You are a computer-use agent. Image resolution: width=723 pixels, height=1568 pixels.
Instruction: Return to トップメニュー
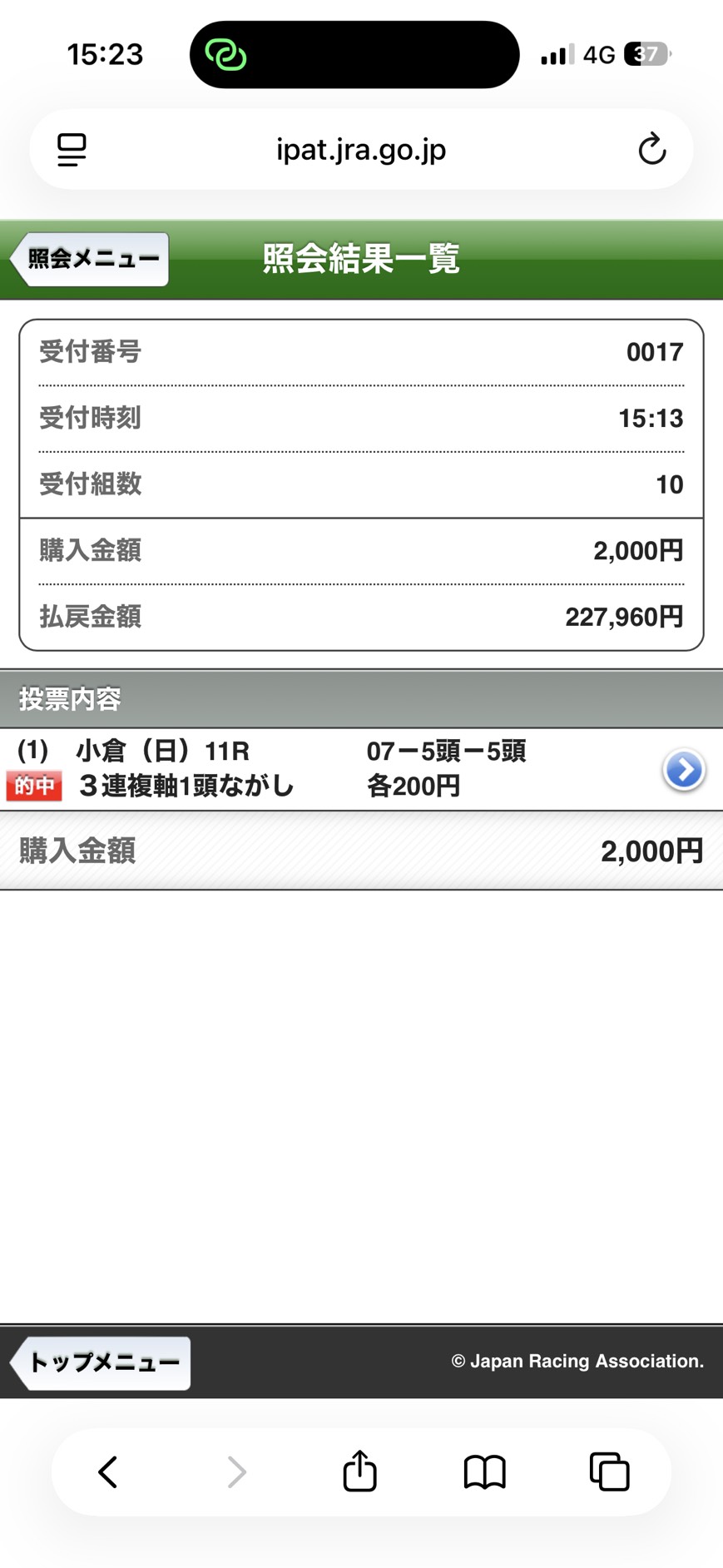pos(102,1362)
